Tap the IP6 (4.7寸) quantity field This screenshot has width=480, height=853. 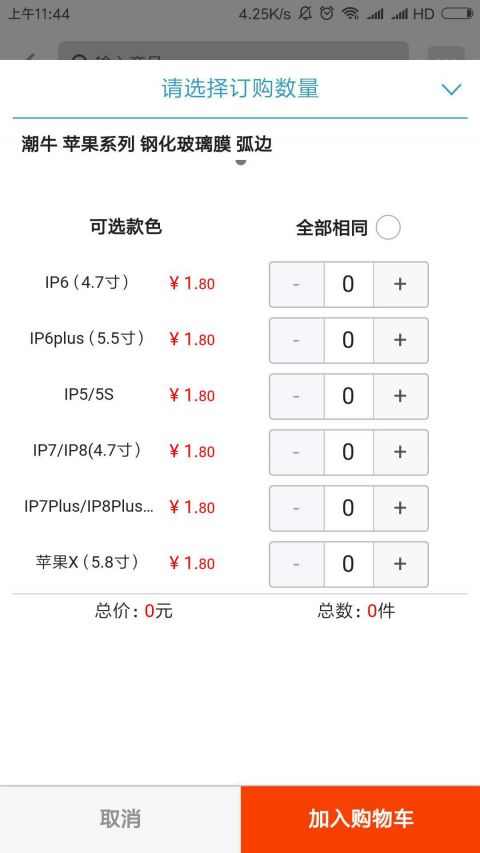[349, 284]
